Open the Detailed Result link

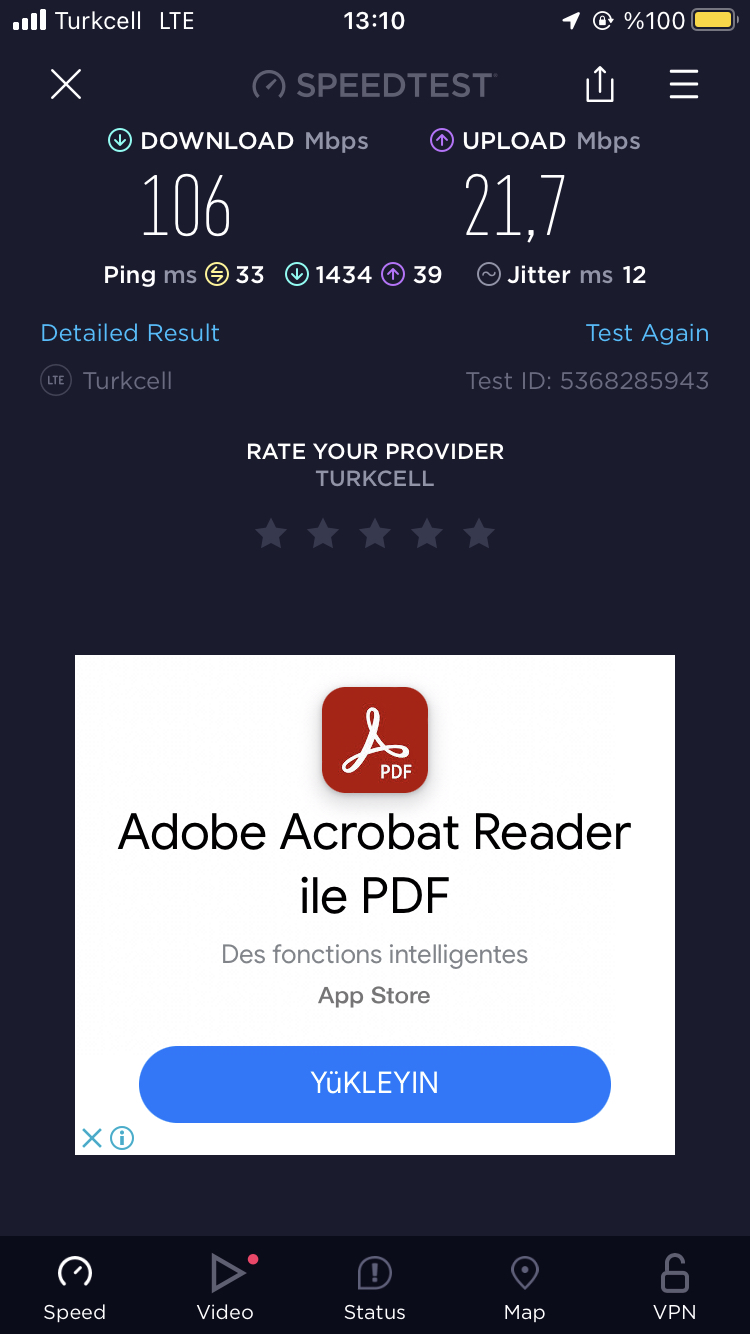(x=130, y=333)
